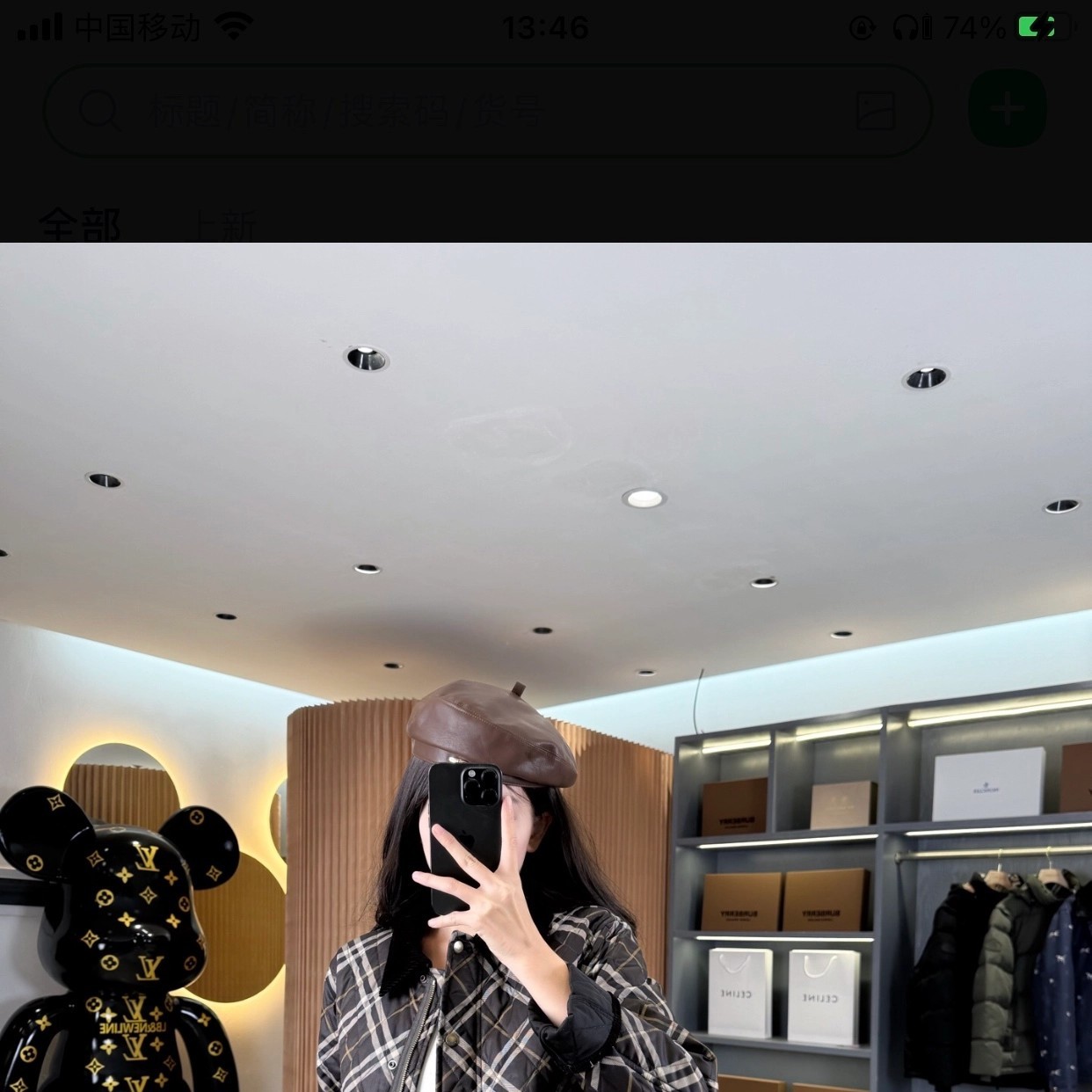The height and width of the screenshot is (1092, 1092).
Task: Tap the green plus button
Action: tap(1008, 110)
